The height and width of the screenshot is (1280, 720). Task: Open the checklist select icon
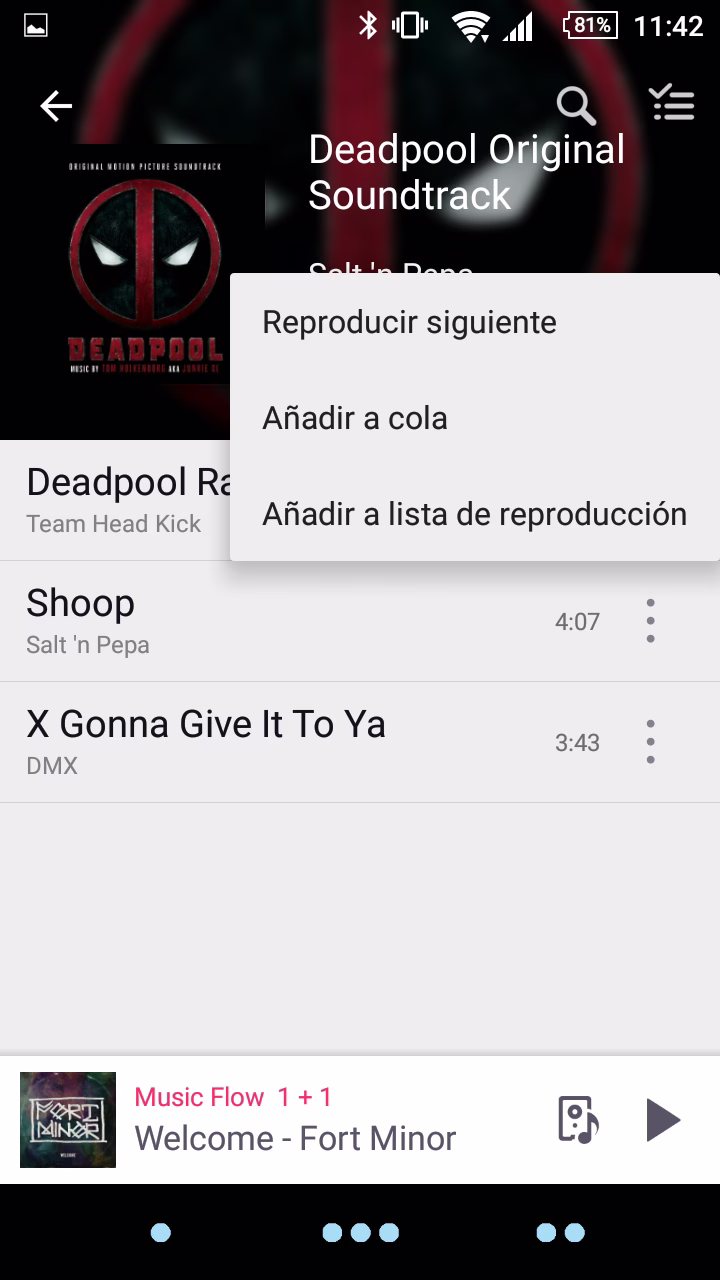coord(671,103)
